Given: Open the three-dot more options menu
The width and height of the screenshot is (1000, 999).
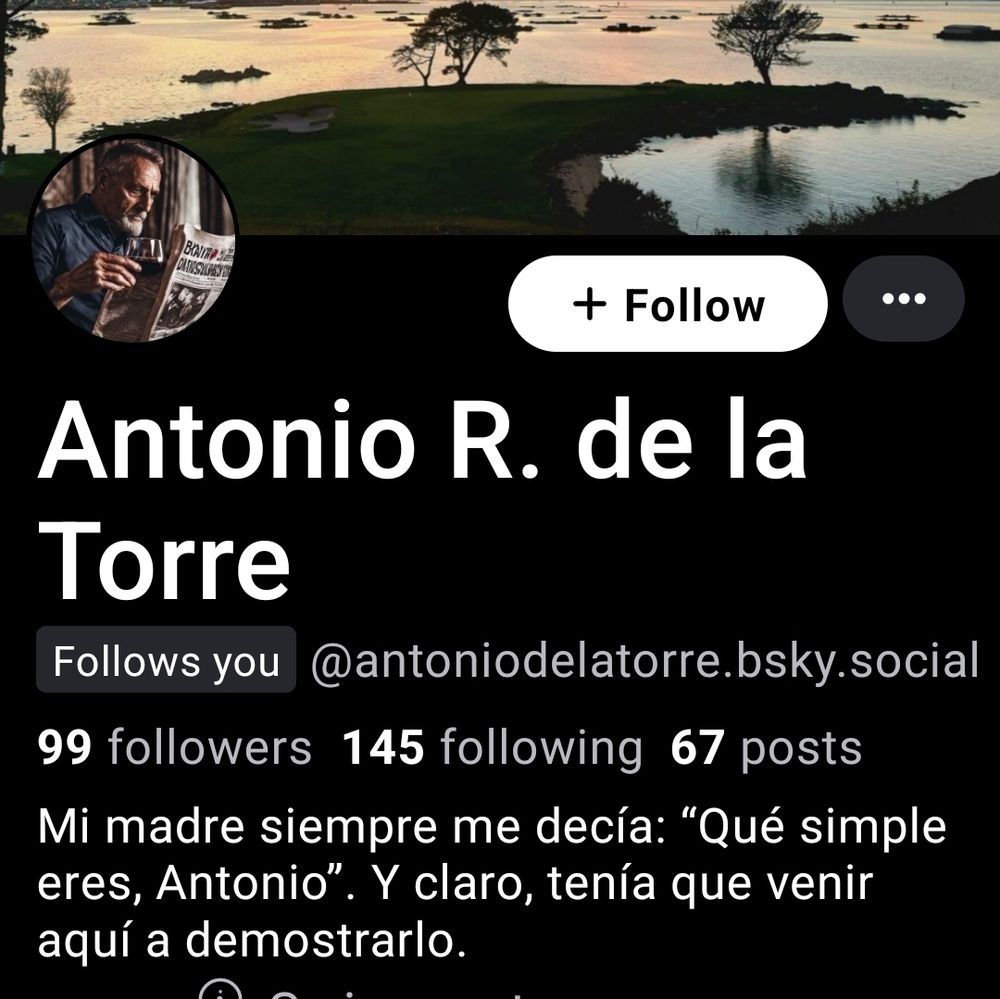Looking at the screenshot, I should 903,299.
